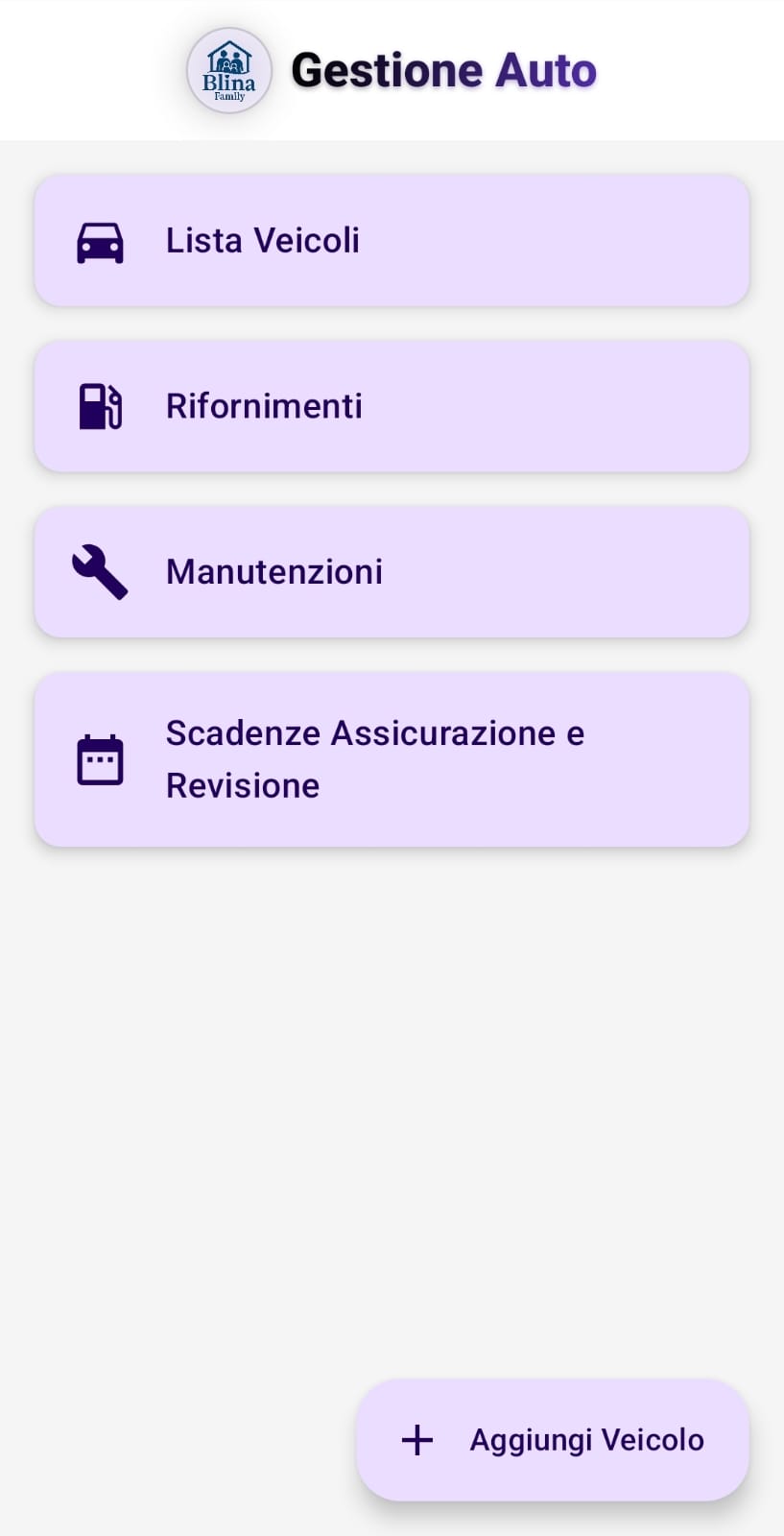
Task: Open Lista Veicoli
Action: tap(263, 241)
